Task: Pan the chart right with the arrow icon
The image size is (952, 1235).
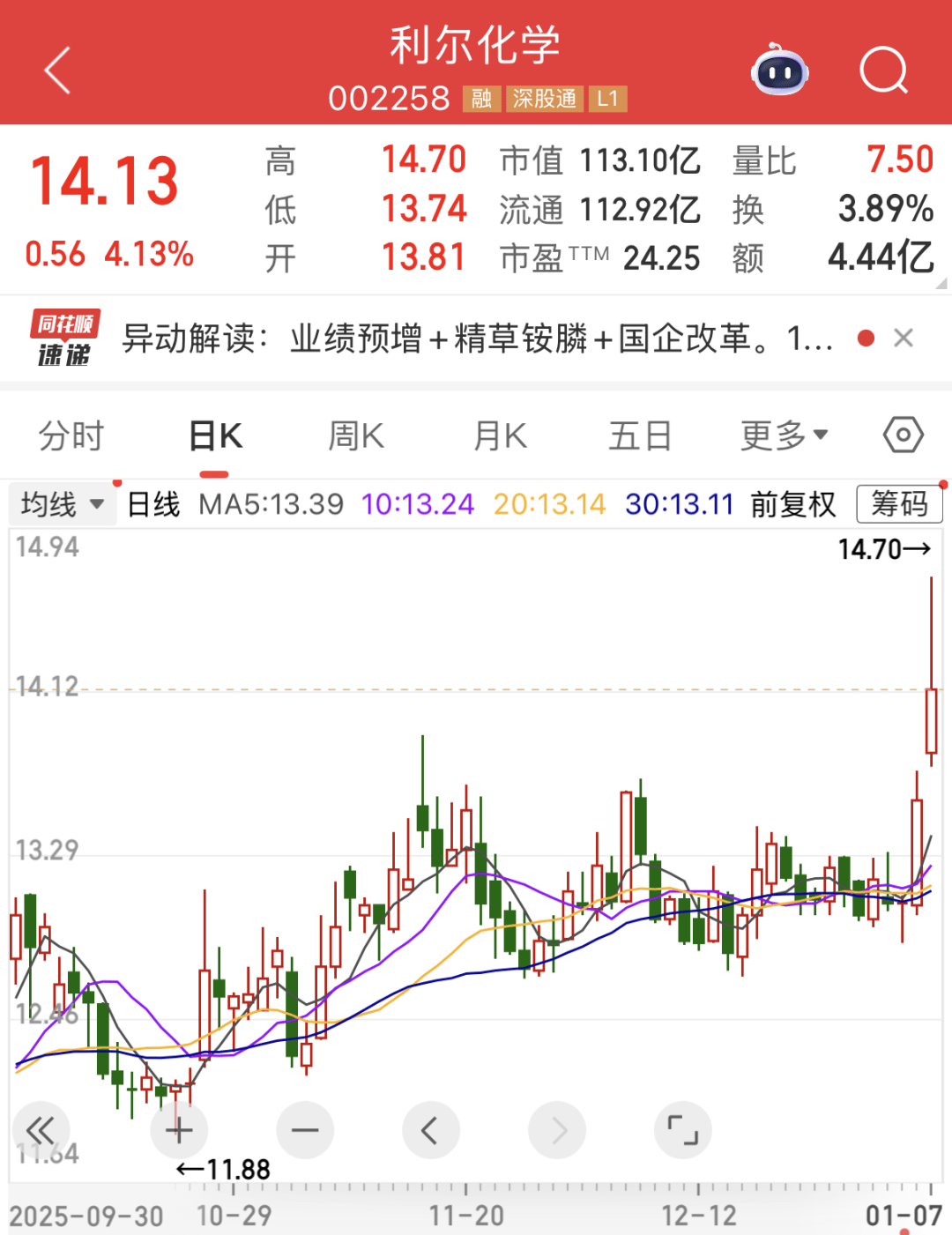Action: coord(557,1129)
